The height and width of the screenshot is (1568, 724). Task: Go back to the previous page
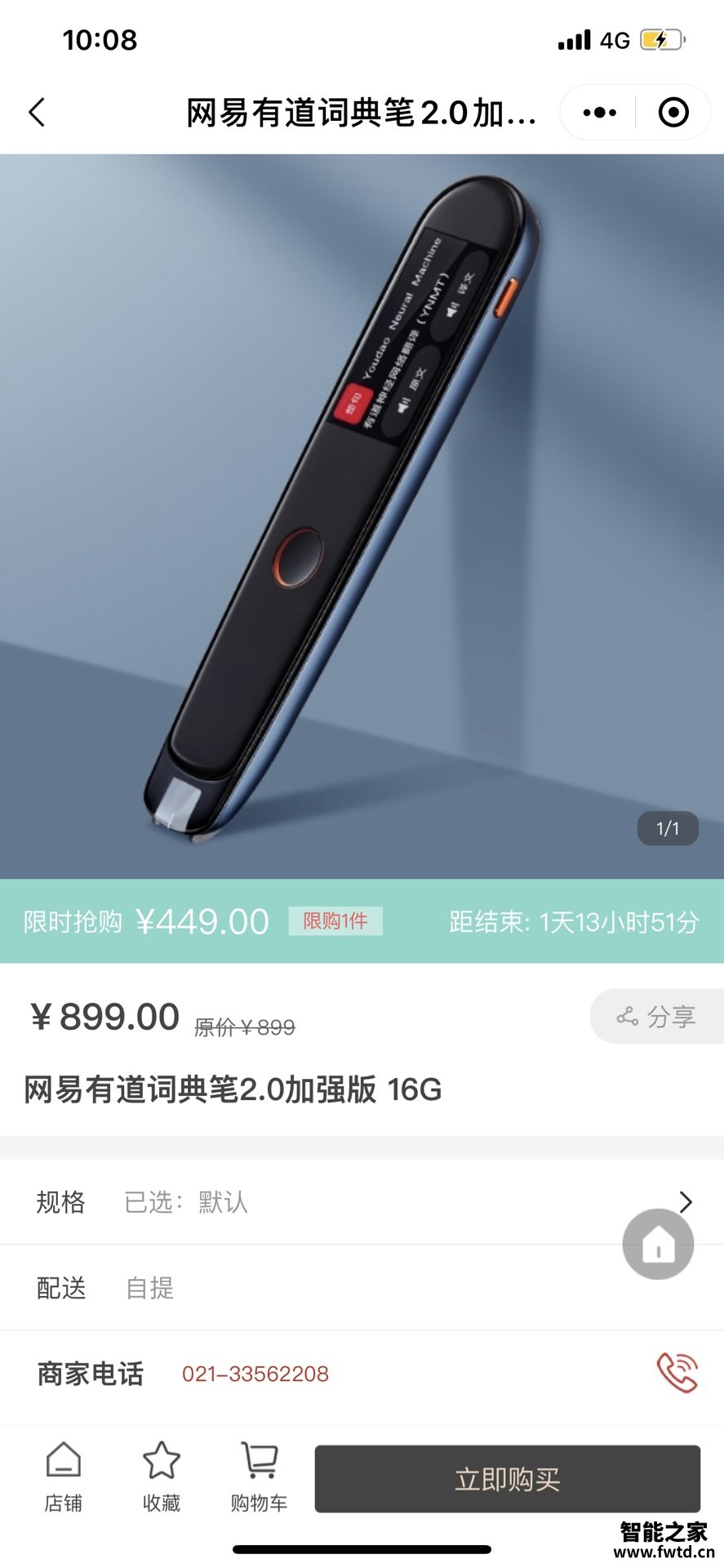(37, 113)
